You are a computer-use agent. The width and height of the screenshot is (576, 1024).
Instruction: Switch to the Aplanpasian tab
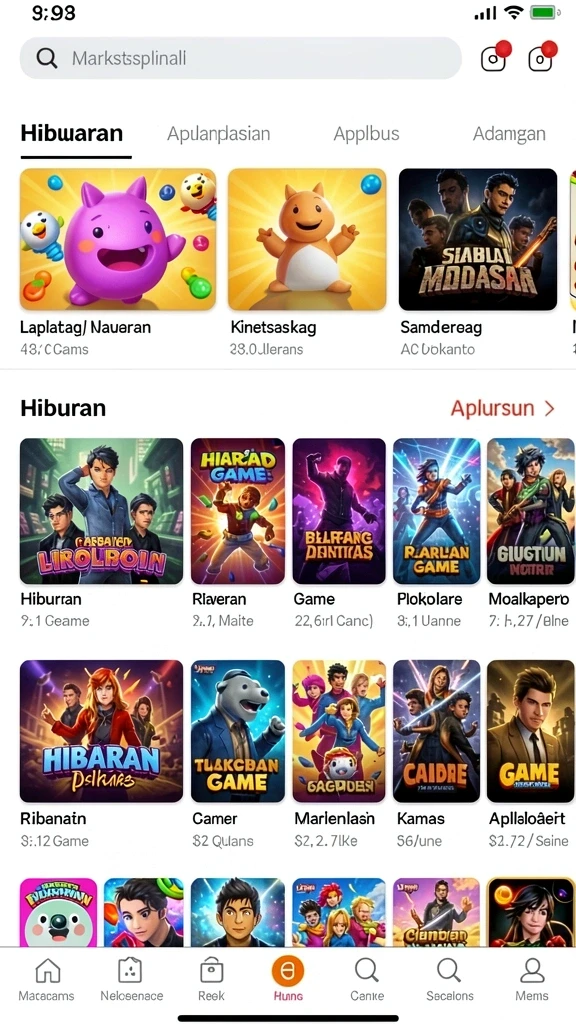[218, 134]
